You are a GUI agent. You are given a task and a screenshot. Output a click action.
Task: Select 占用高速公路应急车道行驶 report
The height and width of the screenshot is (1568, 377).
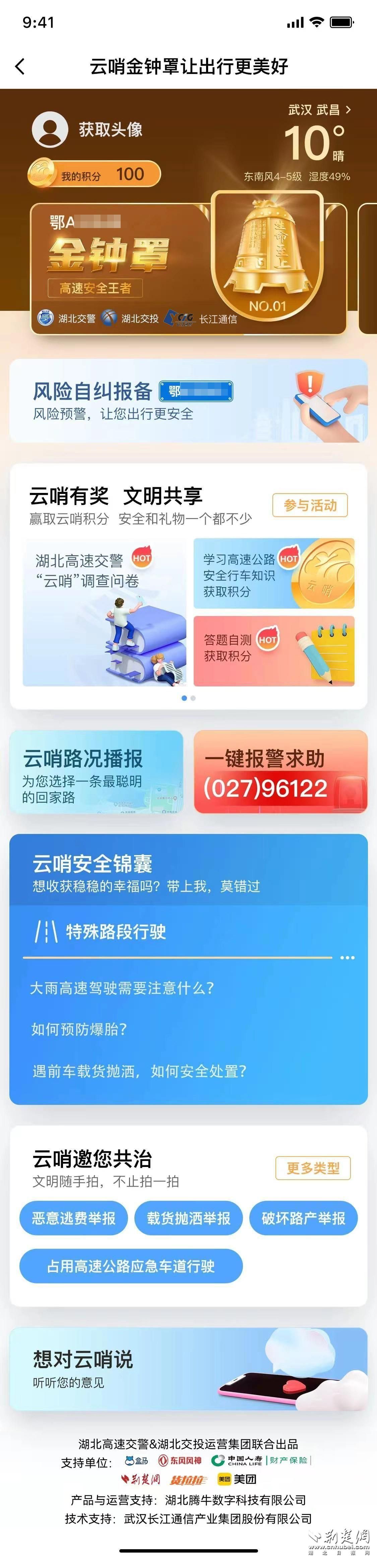pyautogui.click(x=131, y=1266)
